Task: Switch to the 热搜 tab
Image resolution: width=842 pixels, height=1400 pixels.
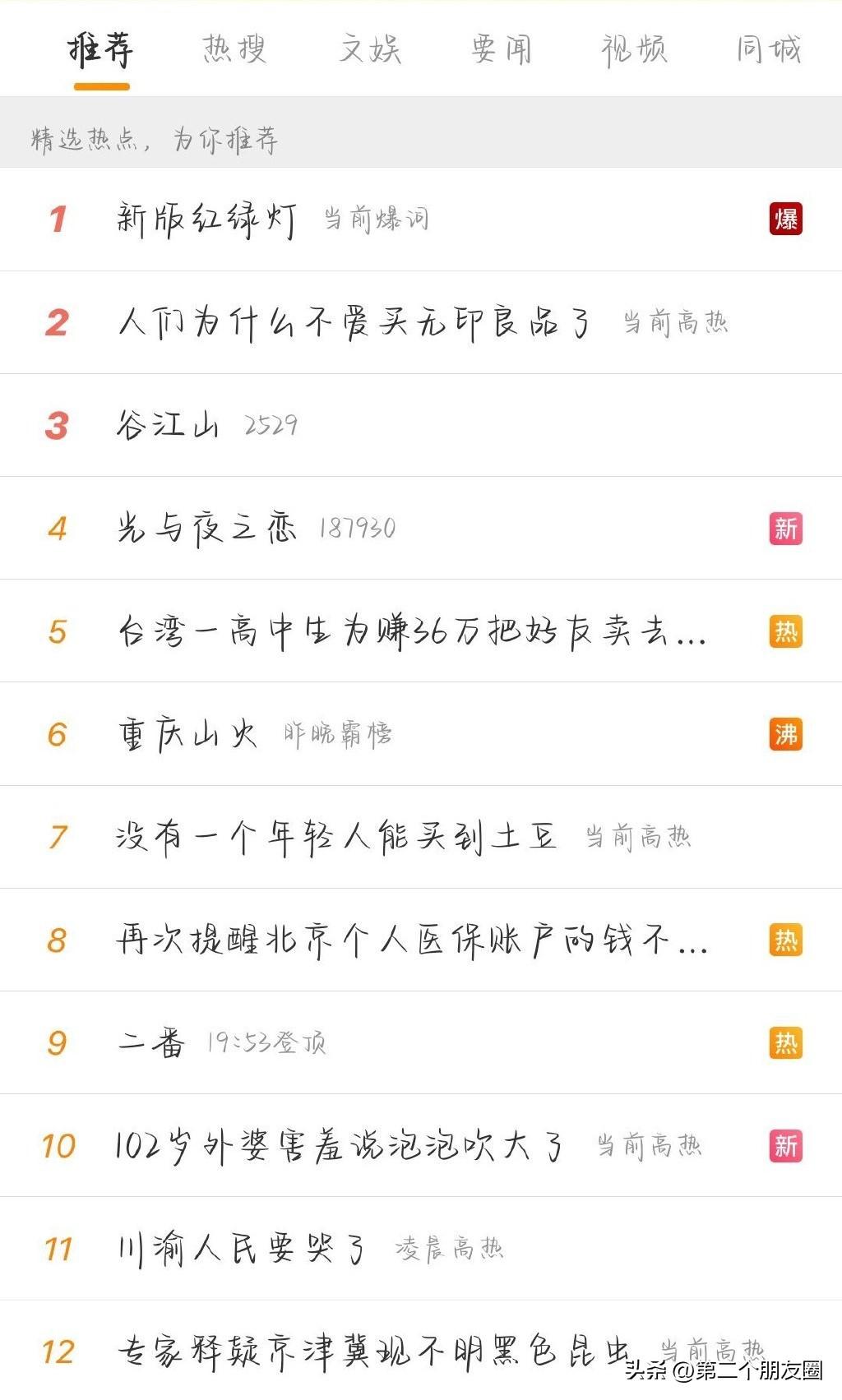Action: pyautogui.click(x=235, y=49)
